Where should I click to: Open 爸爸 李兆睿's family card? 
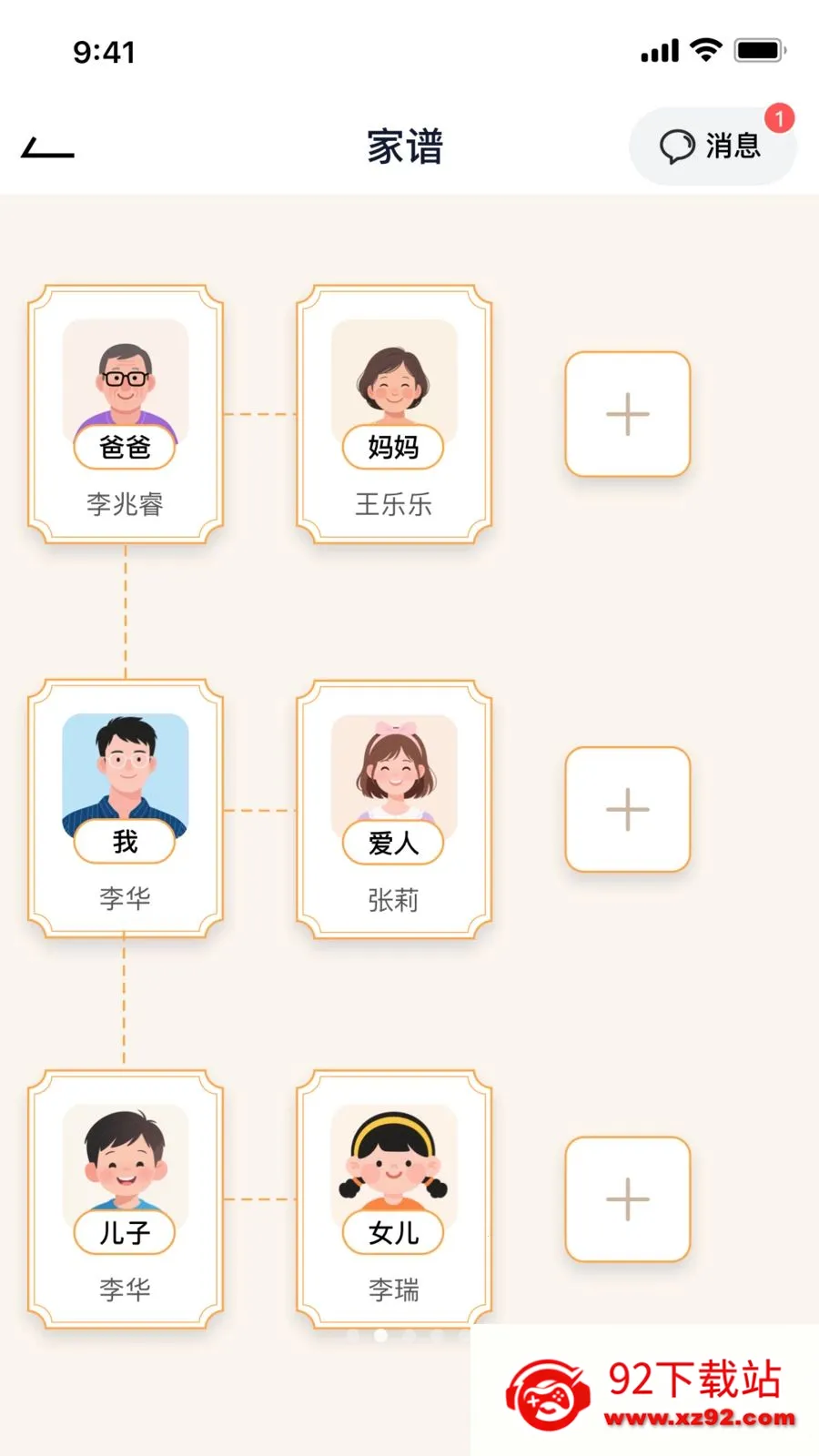coord(126,414)
